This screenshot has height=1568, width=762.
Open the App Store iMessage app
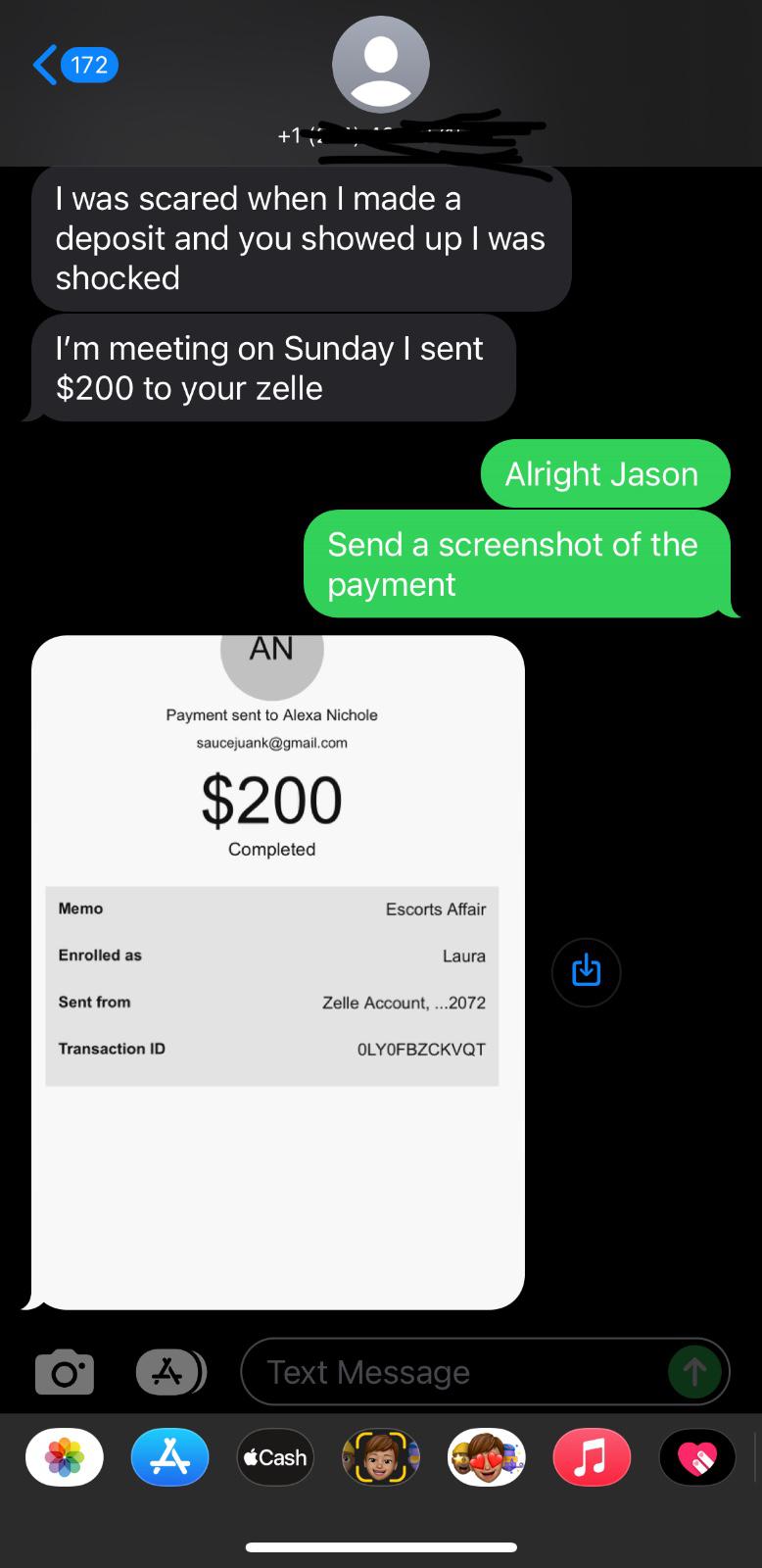(169, 1457)
